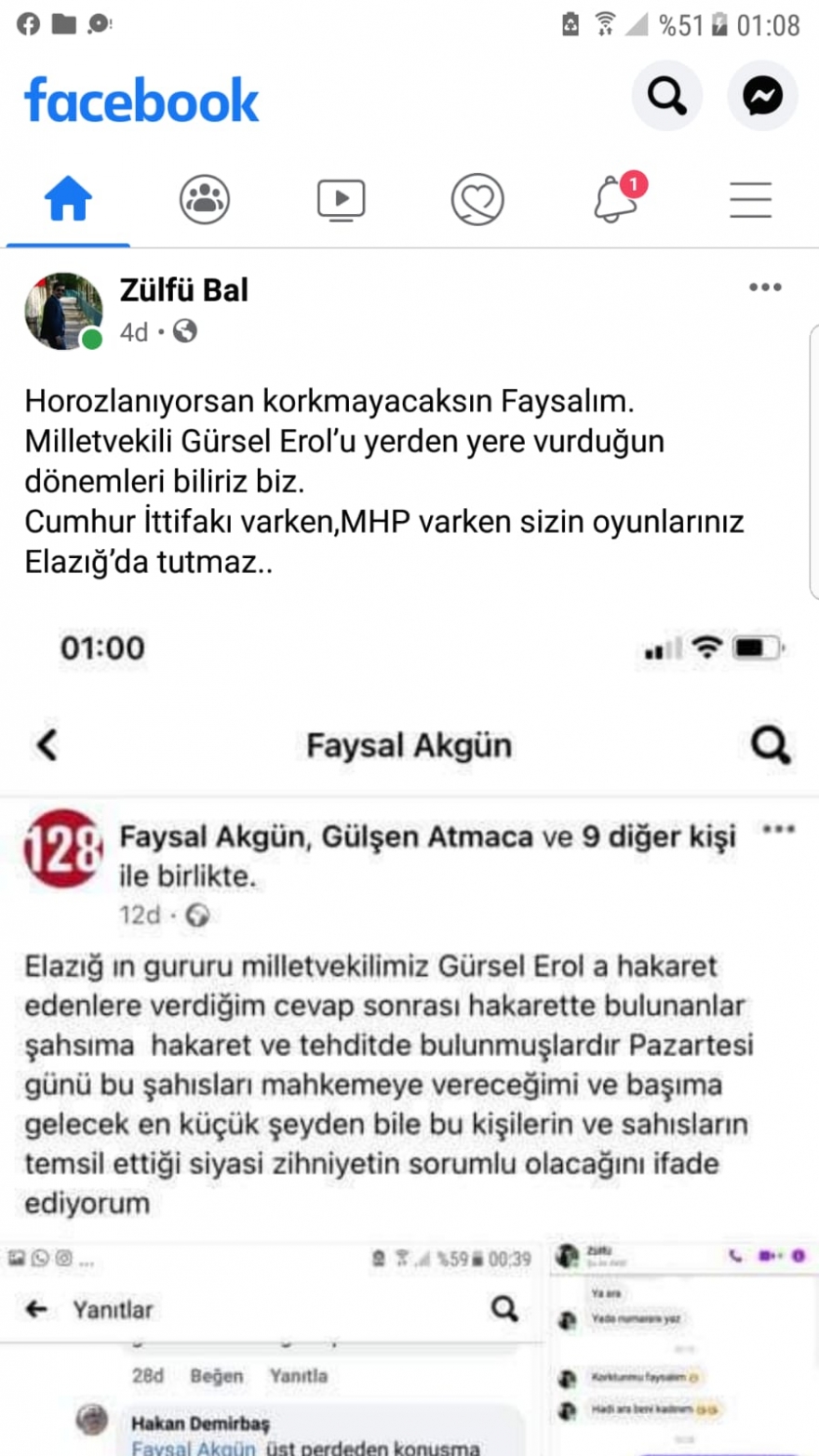Switch to the Groups tab

click(205, 200)
